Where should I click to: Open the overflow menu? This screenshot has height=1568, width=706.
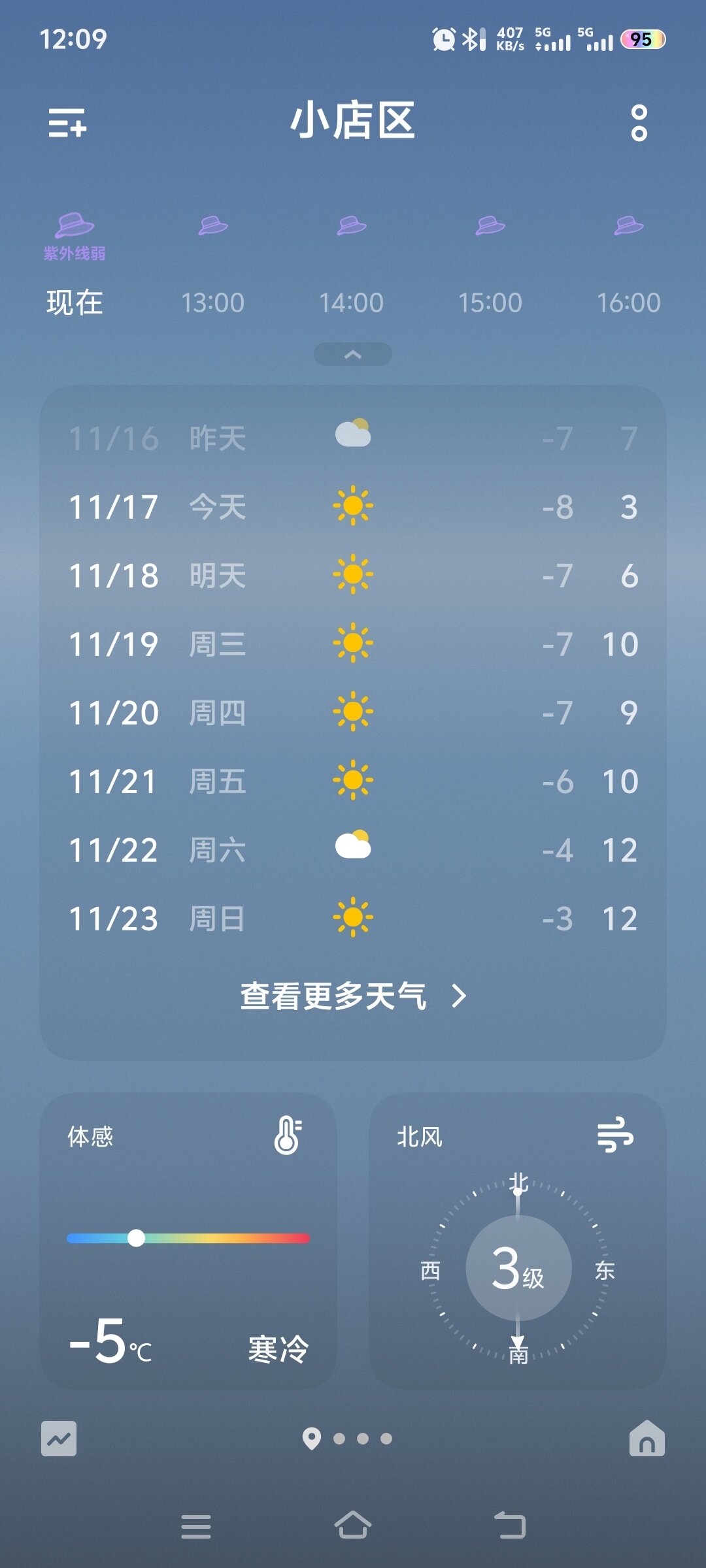pyautogui.click(x=639, y=123)
